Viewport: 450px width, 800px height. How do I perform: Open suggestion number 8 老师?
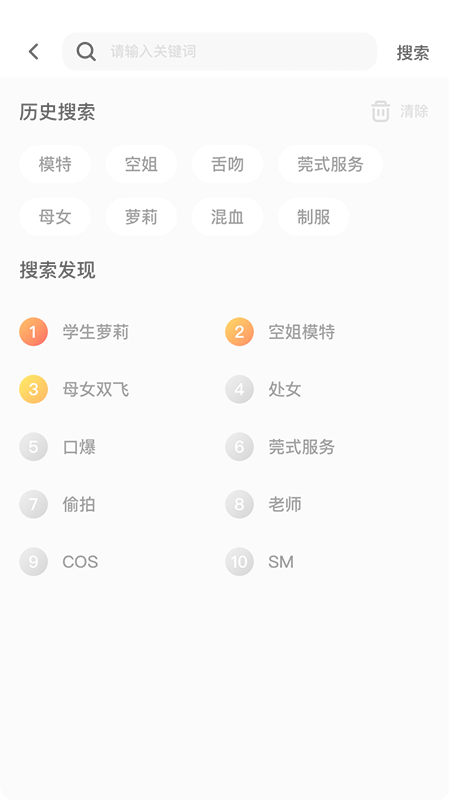pyautogui.click(x=264, y=504)
